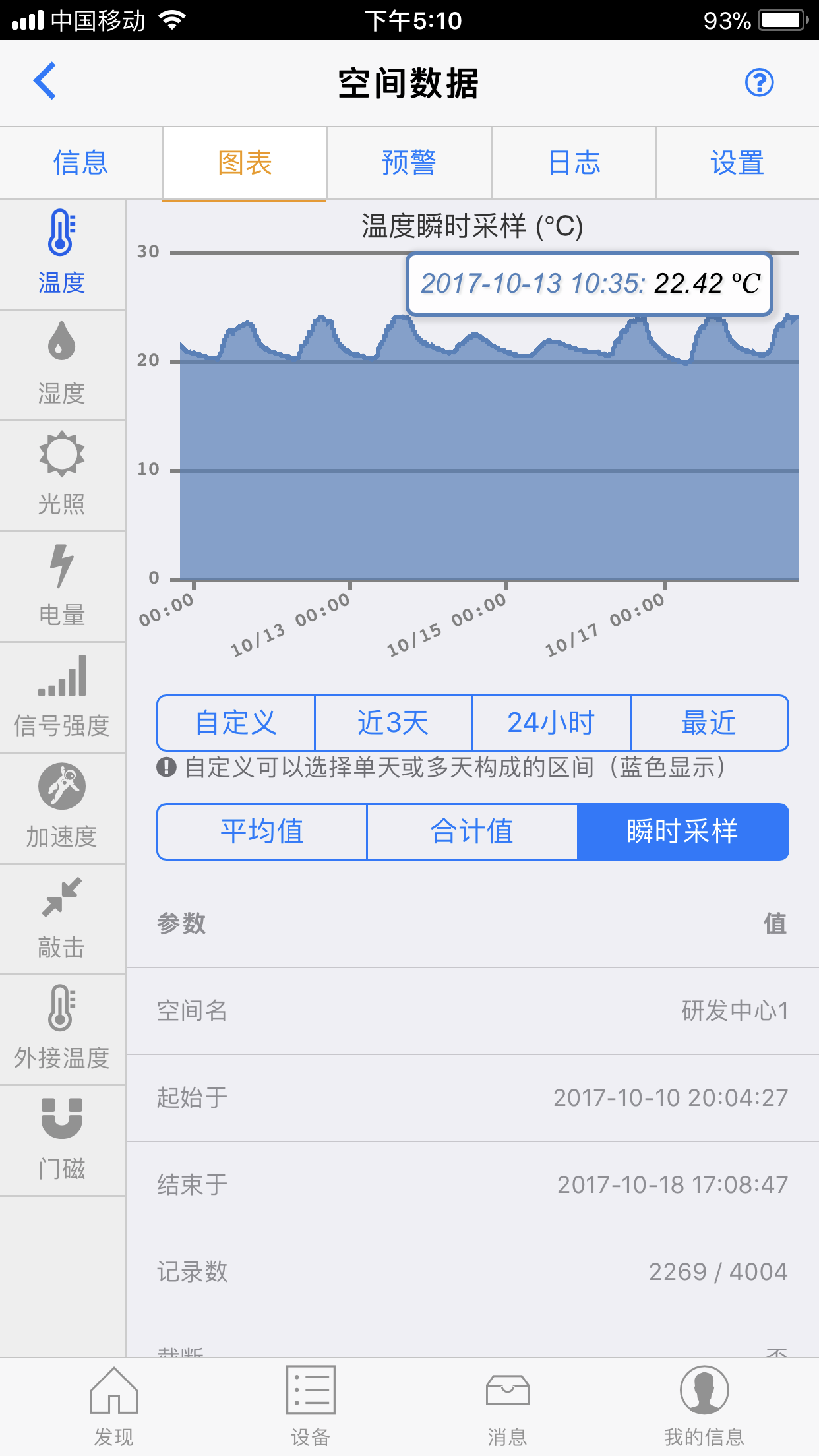Select 光照 in the sensor sidebar

coord(62,475)
